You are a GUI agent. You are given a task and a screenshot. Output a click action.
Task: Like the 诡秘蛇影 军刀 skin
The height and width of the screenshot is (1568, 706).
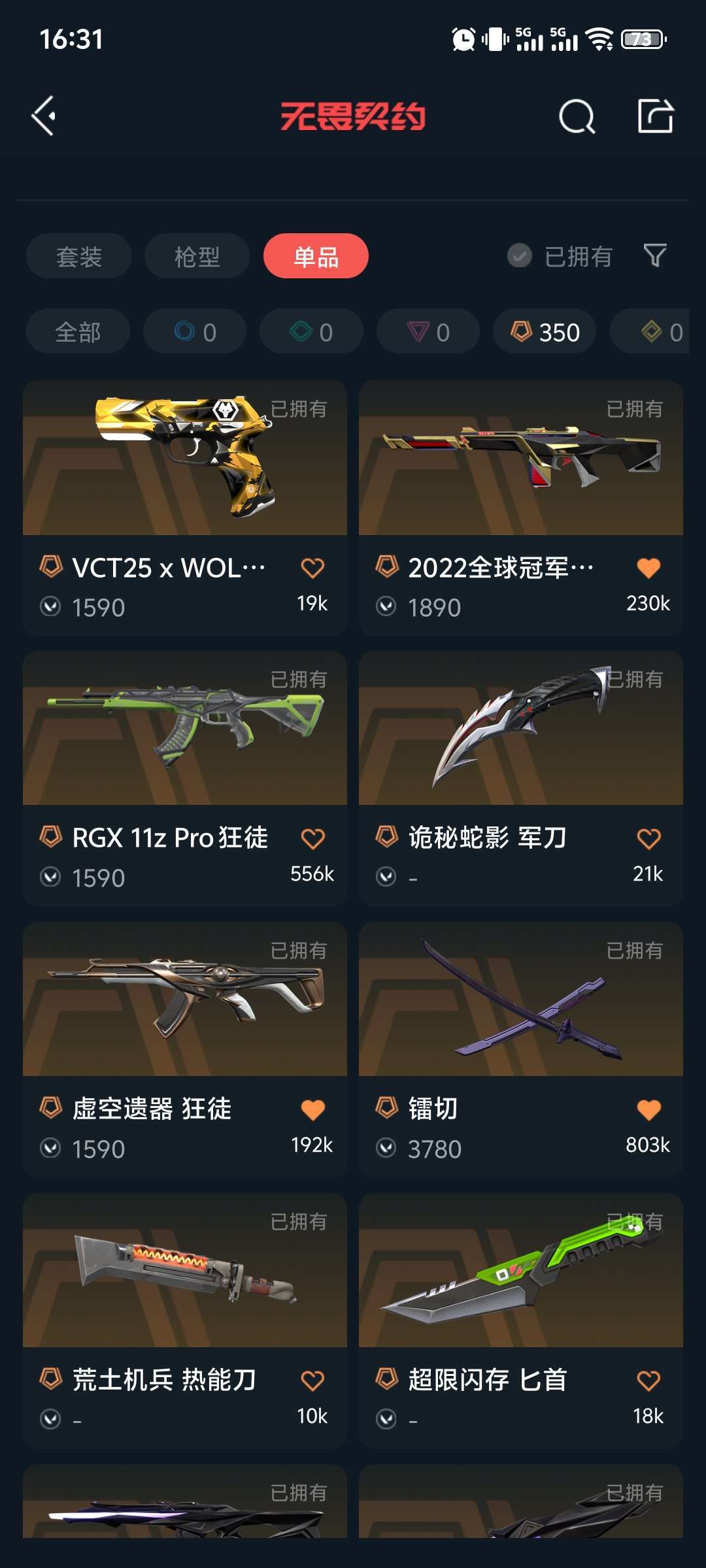click(648, 839)
